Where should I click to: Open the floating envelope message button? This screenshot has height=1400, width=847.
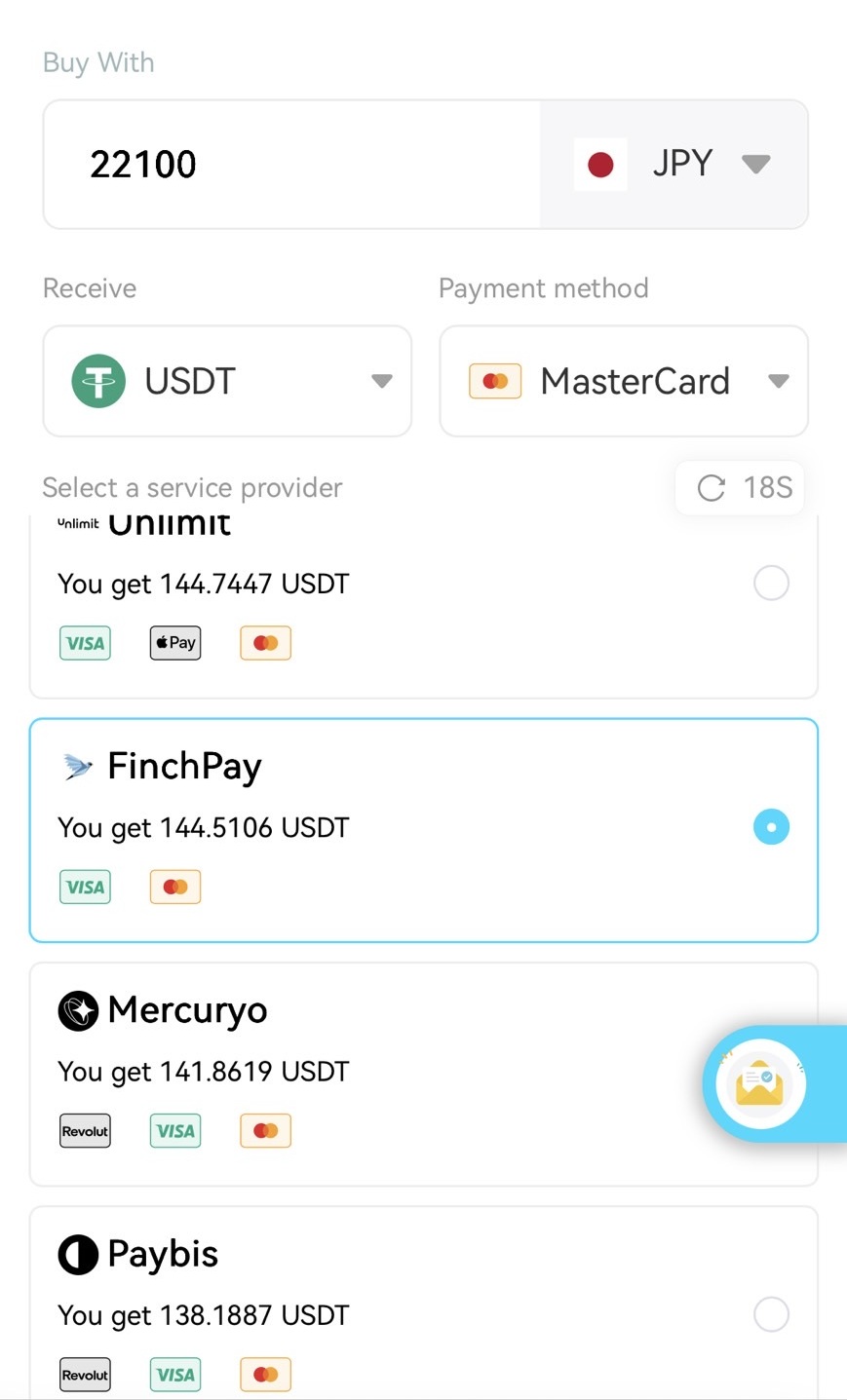[761, 1083]
